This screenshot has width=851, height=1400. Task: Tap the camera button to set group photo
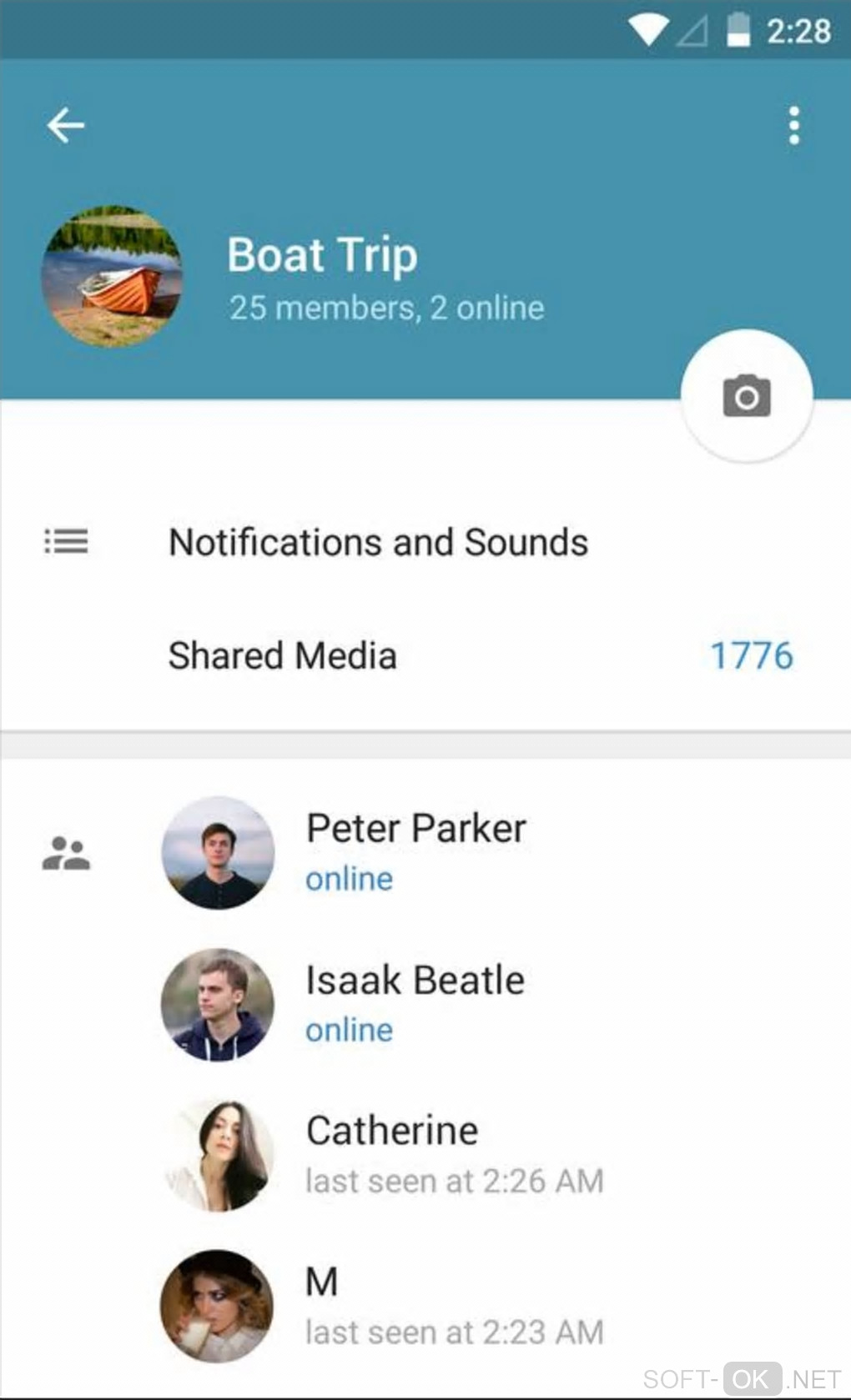[x=747, y=396]
